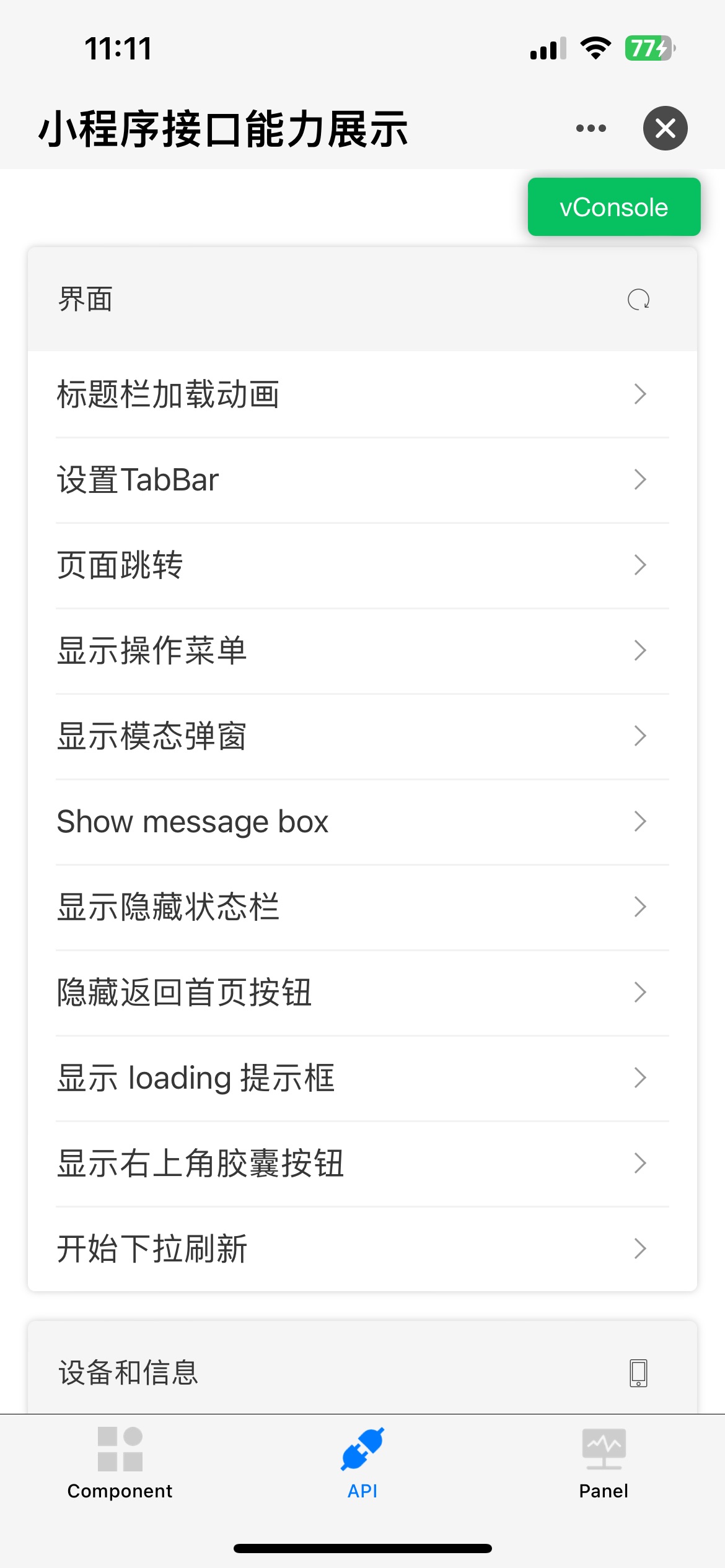Open 设置TabBar page
Viewport: 725px width, 1568px height.
coord(362,480)
